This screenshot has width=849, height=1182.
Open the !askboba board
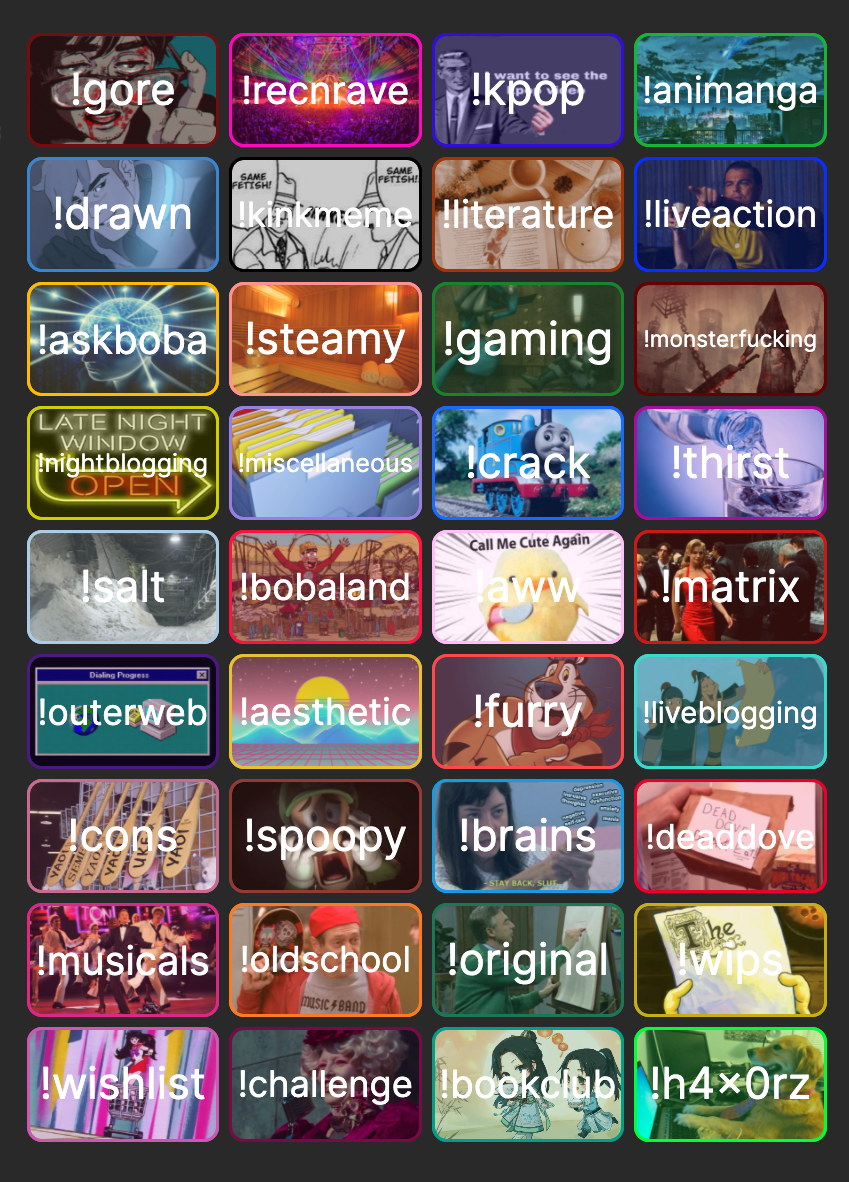(122, 339)
